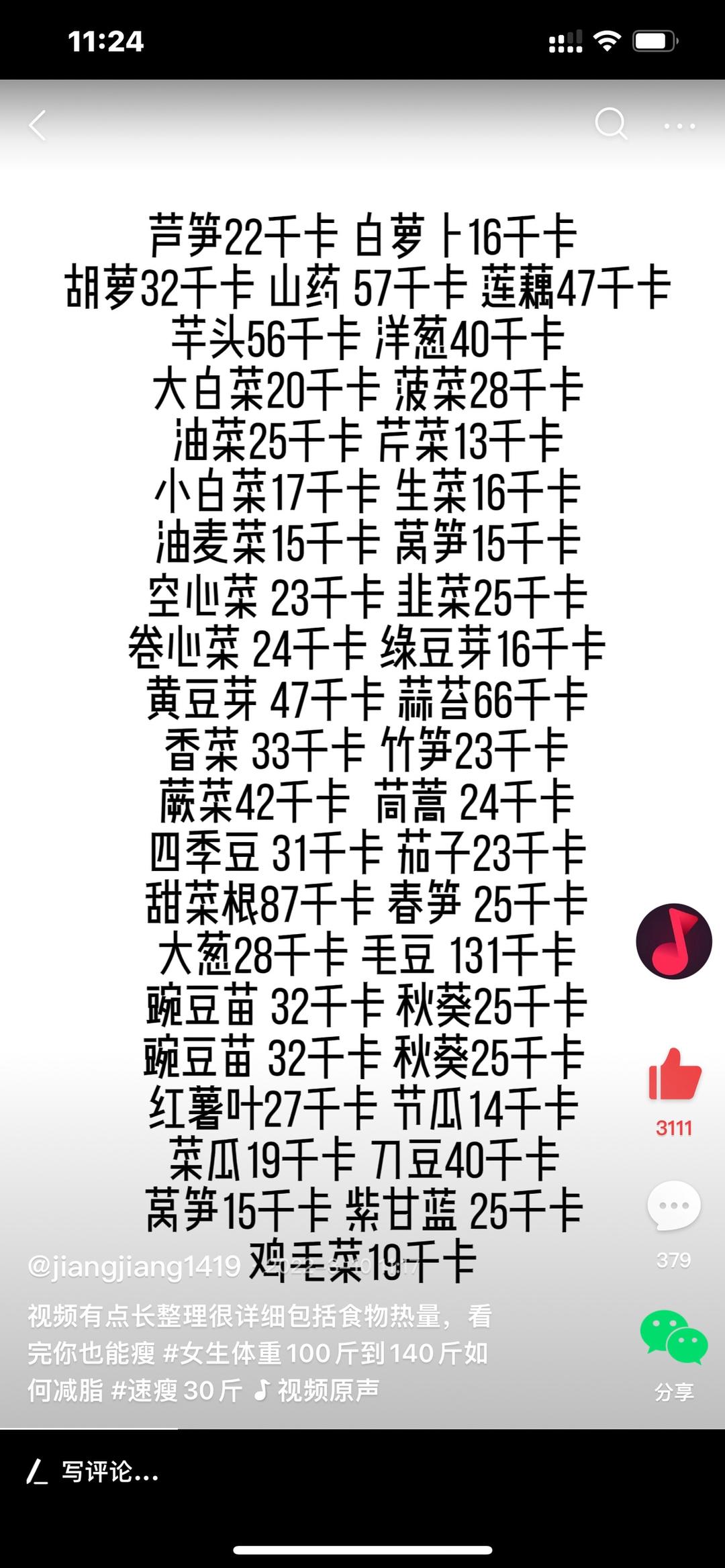The height and width of the screenshot is (1568, 725).
Task: Tap the thumbs-up like icon
Action: pyautogui.click(x=673, y=1072)
